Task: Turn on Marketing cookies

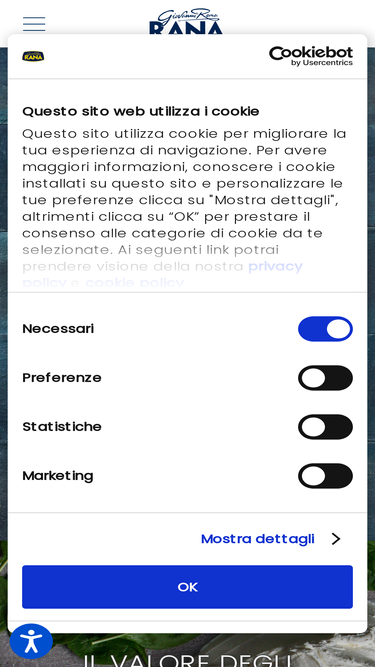Action: click(325, 476)
